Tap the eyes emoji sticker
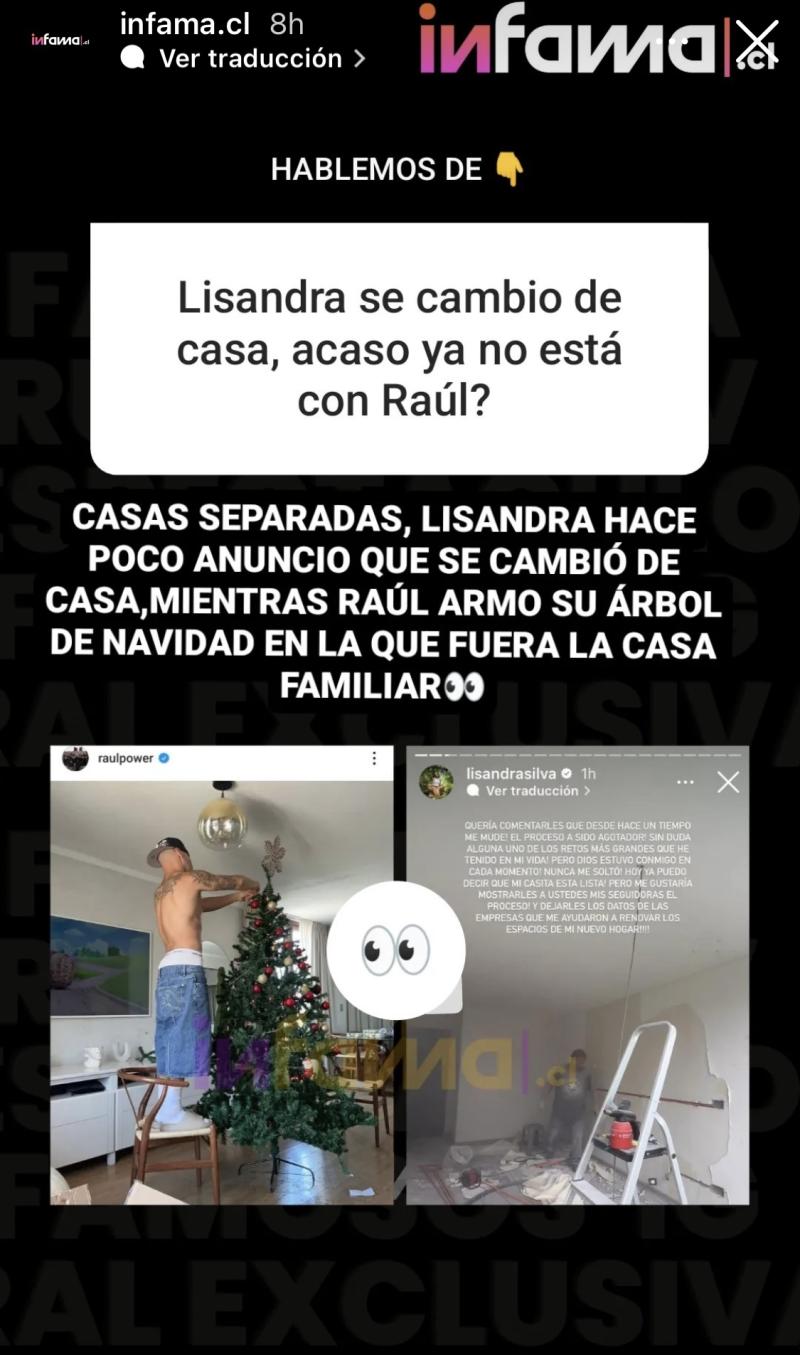Image resolution: width=800 pixels, height=1355 pixels. (x=397, y=951)
